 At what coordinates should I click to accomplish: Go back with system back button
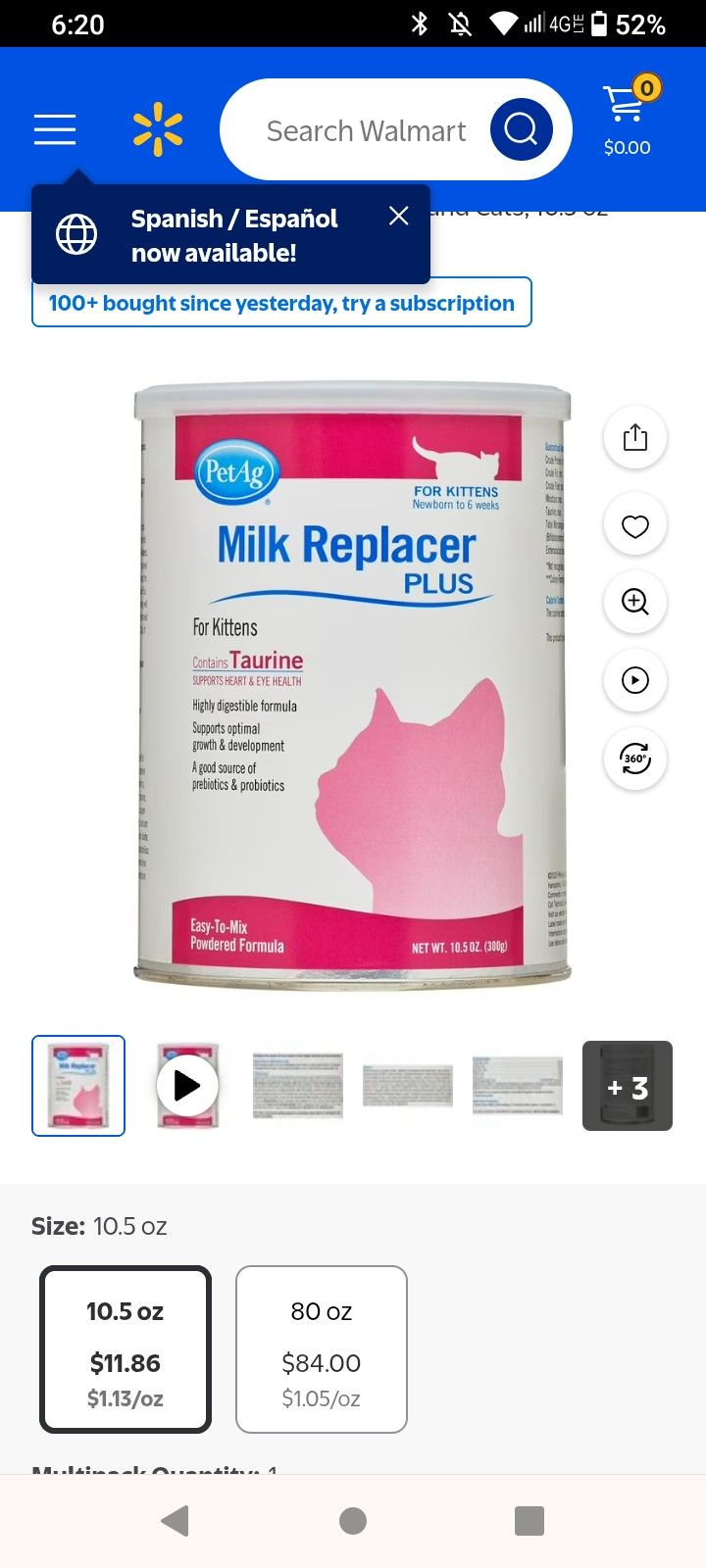click(176, 1520)
